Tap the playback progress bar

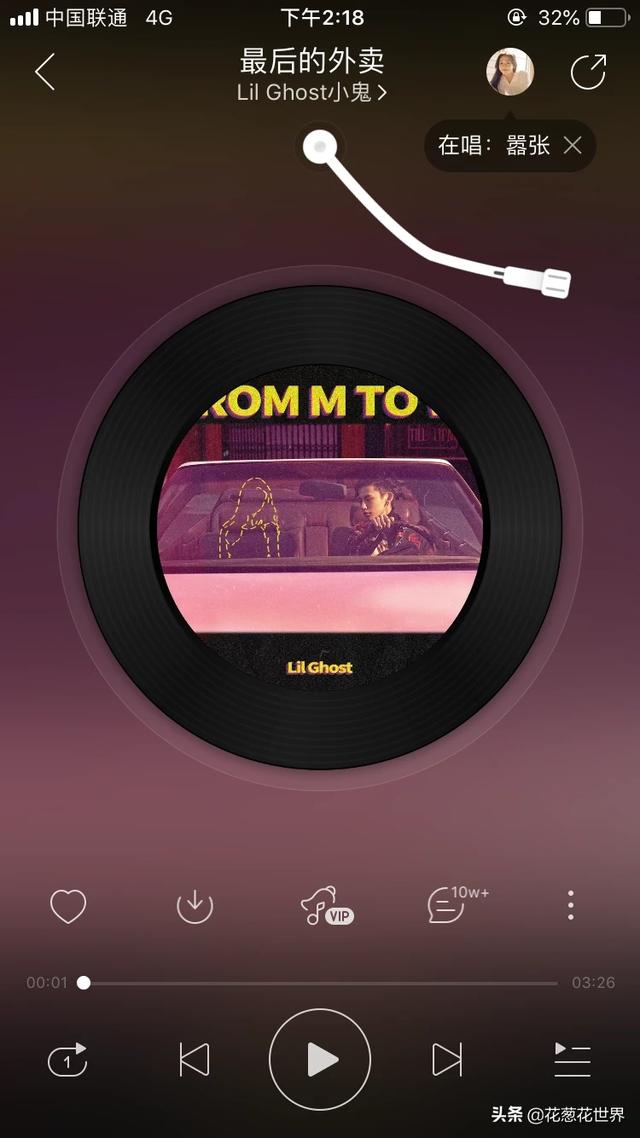pos(320,983)
